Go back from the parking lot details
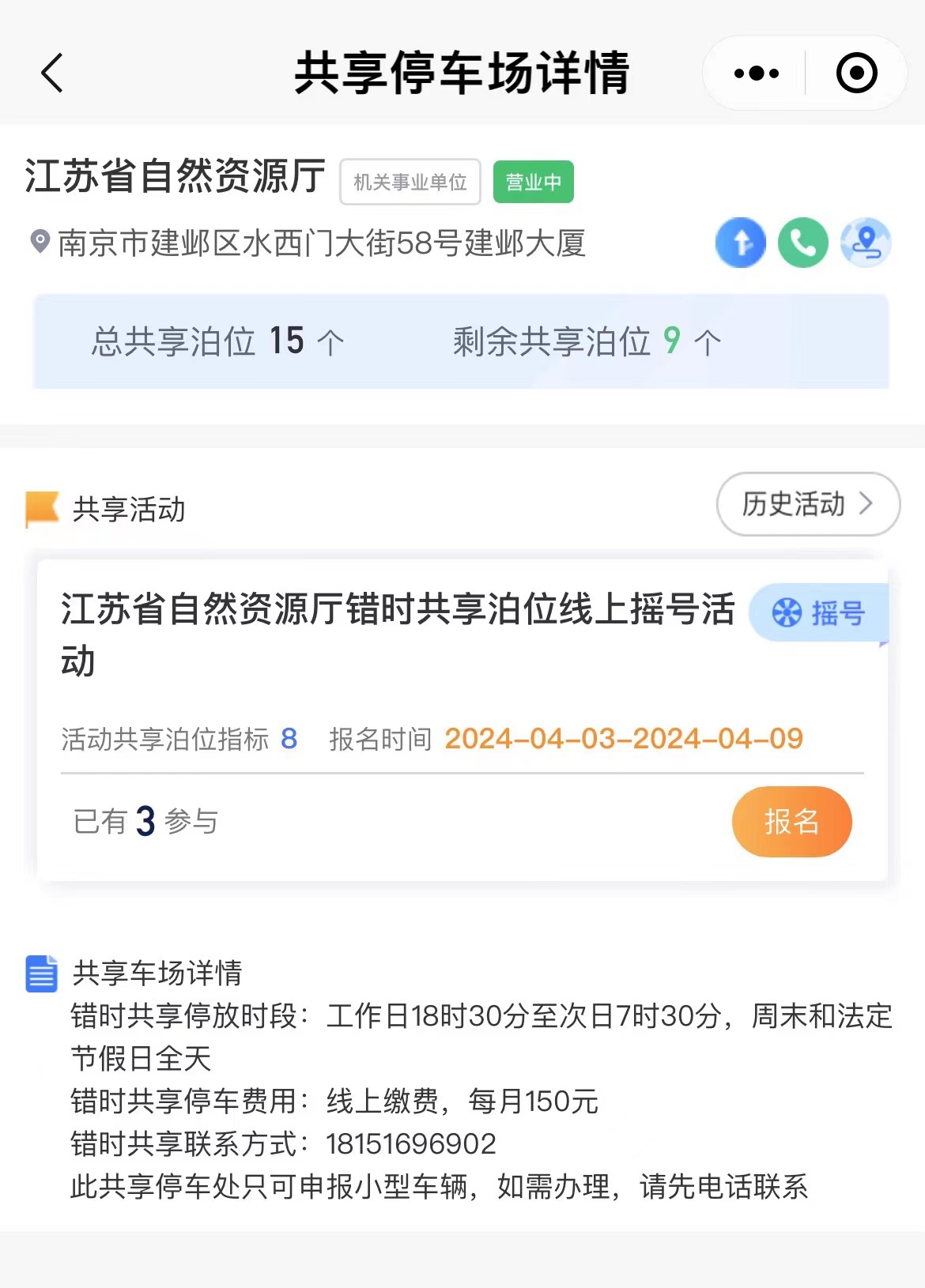This screenshot has height=1288, width=925. 52,73
